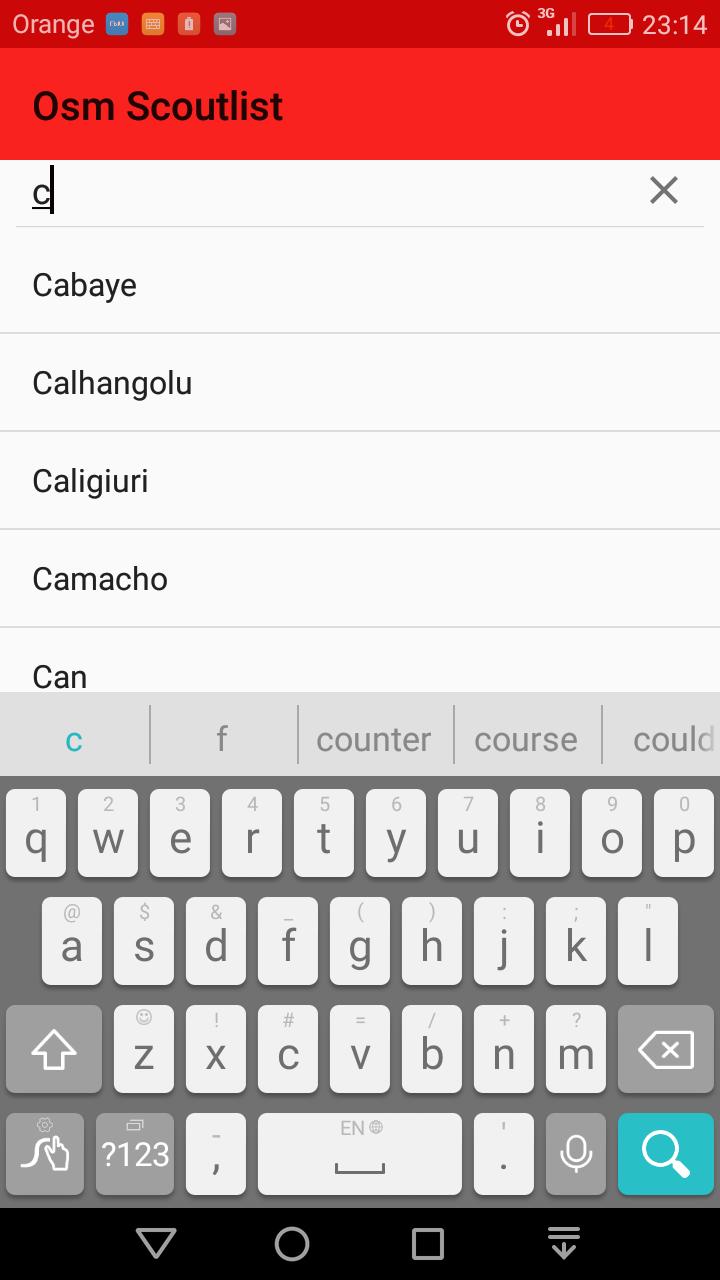Tap the recents square navigation icon
Screen dimensions: 720x1280
pos(427,1243)
